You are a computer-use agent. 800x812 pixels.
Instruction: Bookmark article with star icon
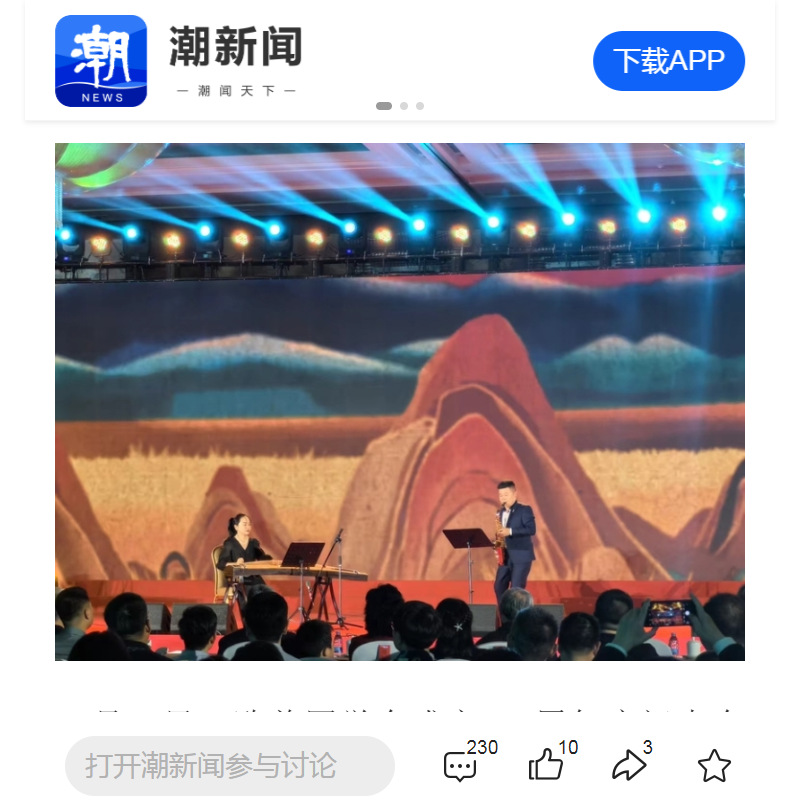[x=714, y=766]
